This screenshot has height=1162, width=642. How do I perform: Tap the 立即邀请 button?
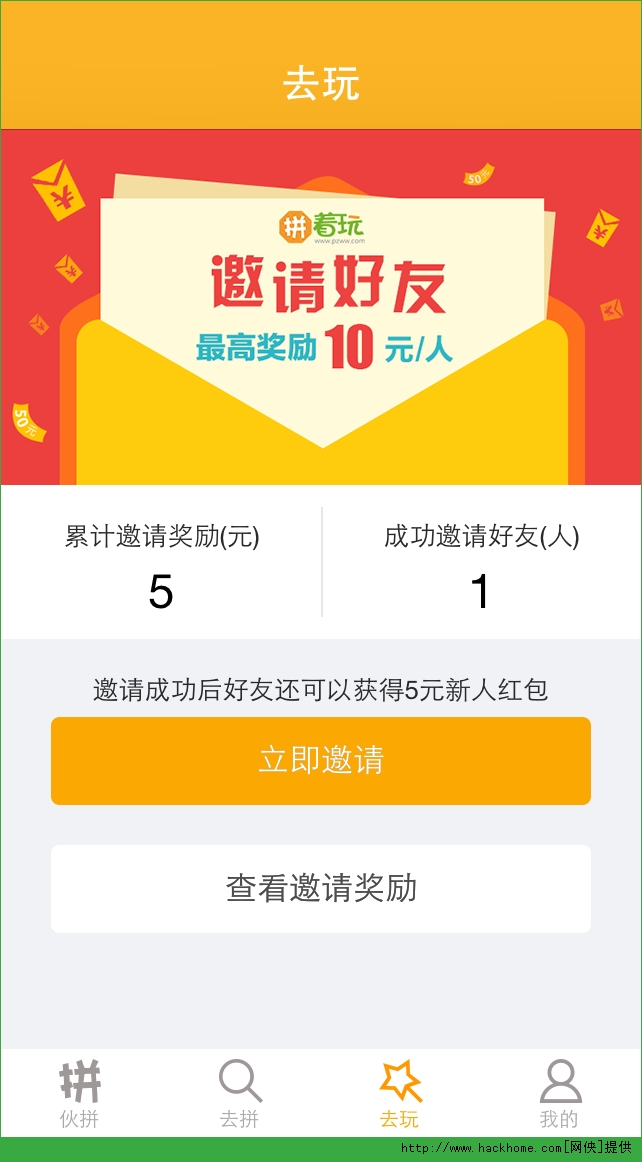320,760
